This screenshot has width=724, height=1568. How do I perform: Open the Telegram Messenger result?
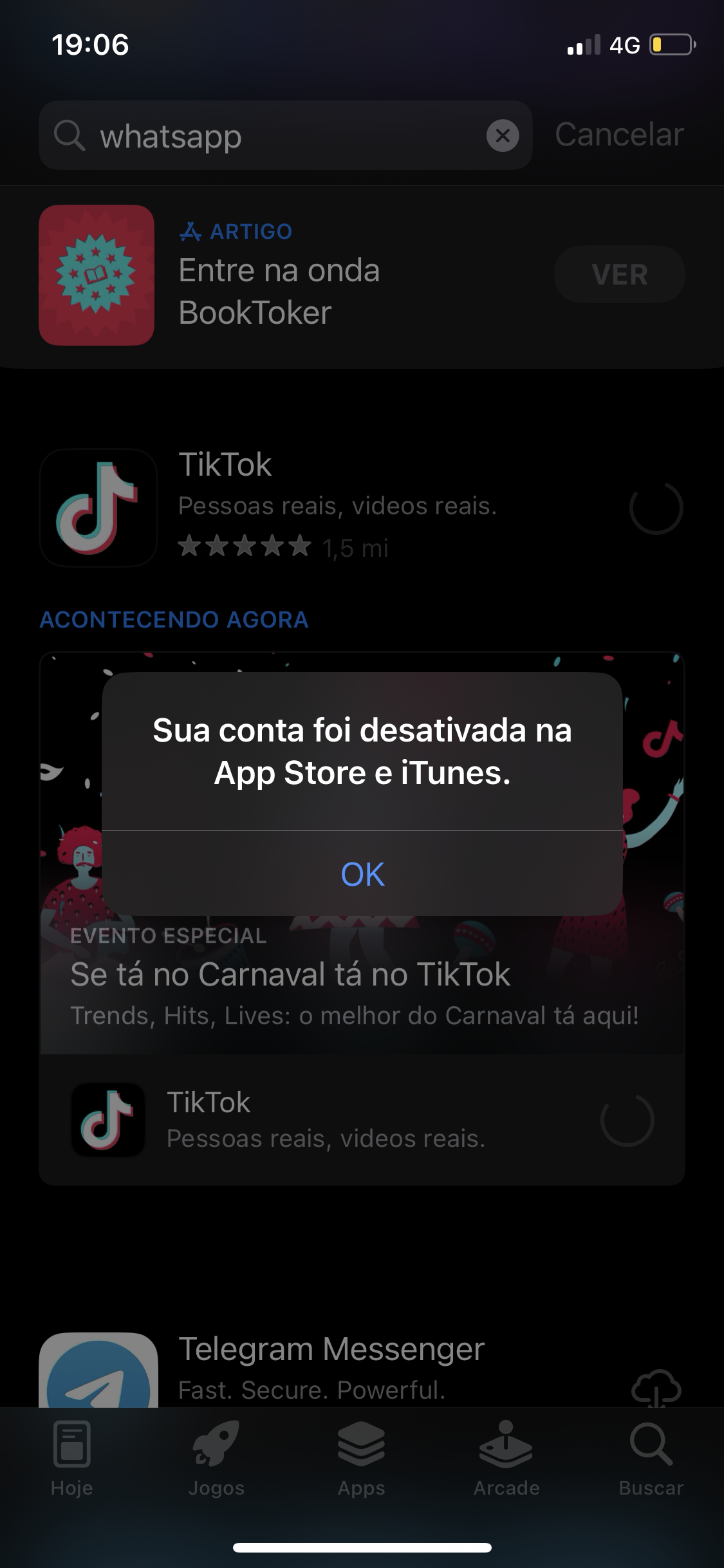pos(331,1365)
